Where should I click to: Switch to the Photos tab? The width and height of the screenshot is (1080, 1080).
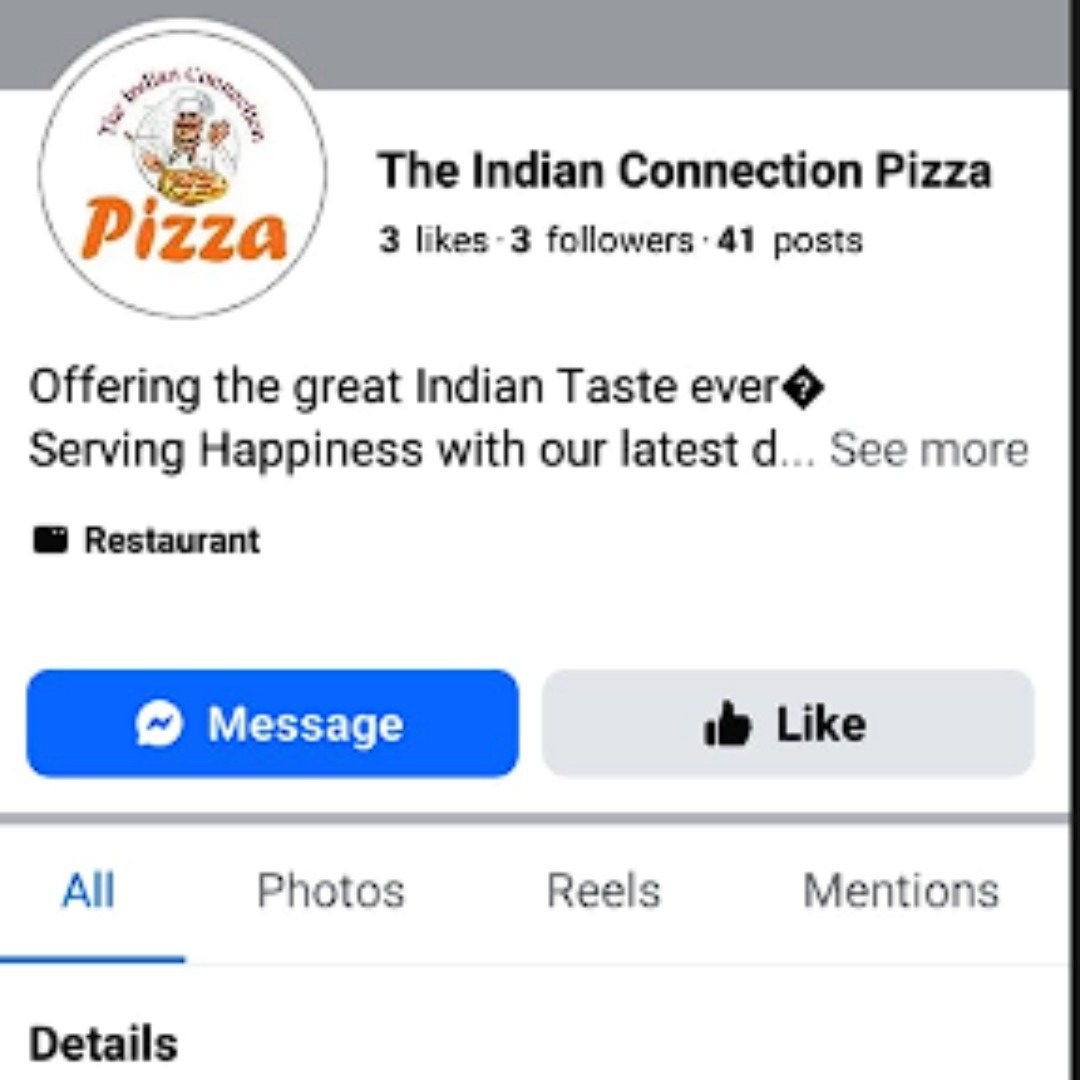coord(331,891)
